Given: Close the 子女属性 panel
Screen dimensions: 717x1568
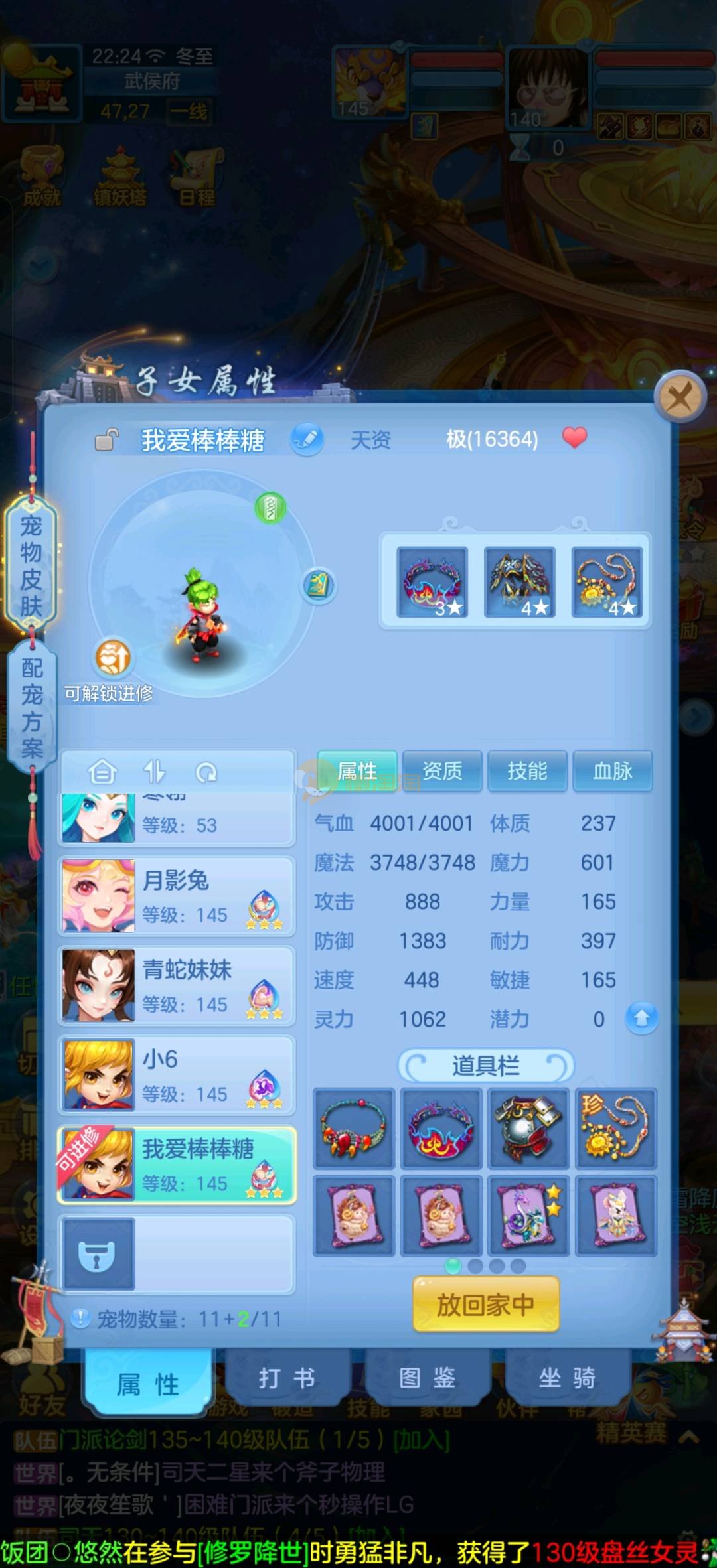Looking at the screenshot, I should [x=679, y=397].
